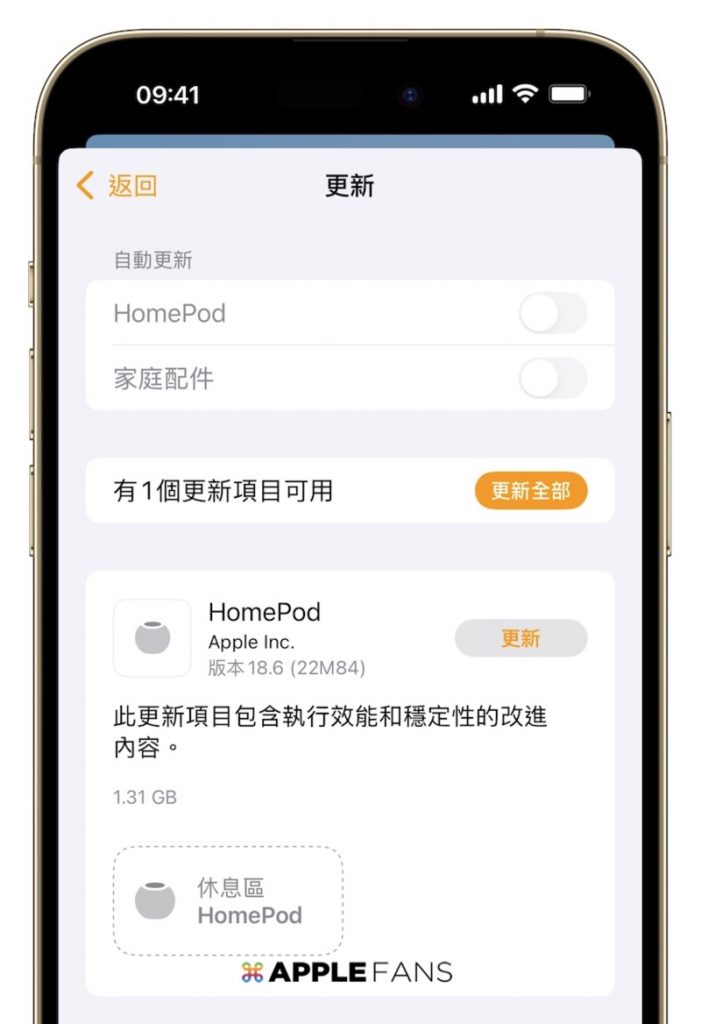701x1024 pixels.
Task: Start the HomePod 18.6 update with 更新
Action: click(x=520, y=638)
